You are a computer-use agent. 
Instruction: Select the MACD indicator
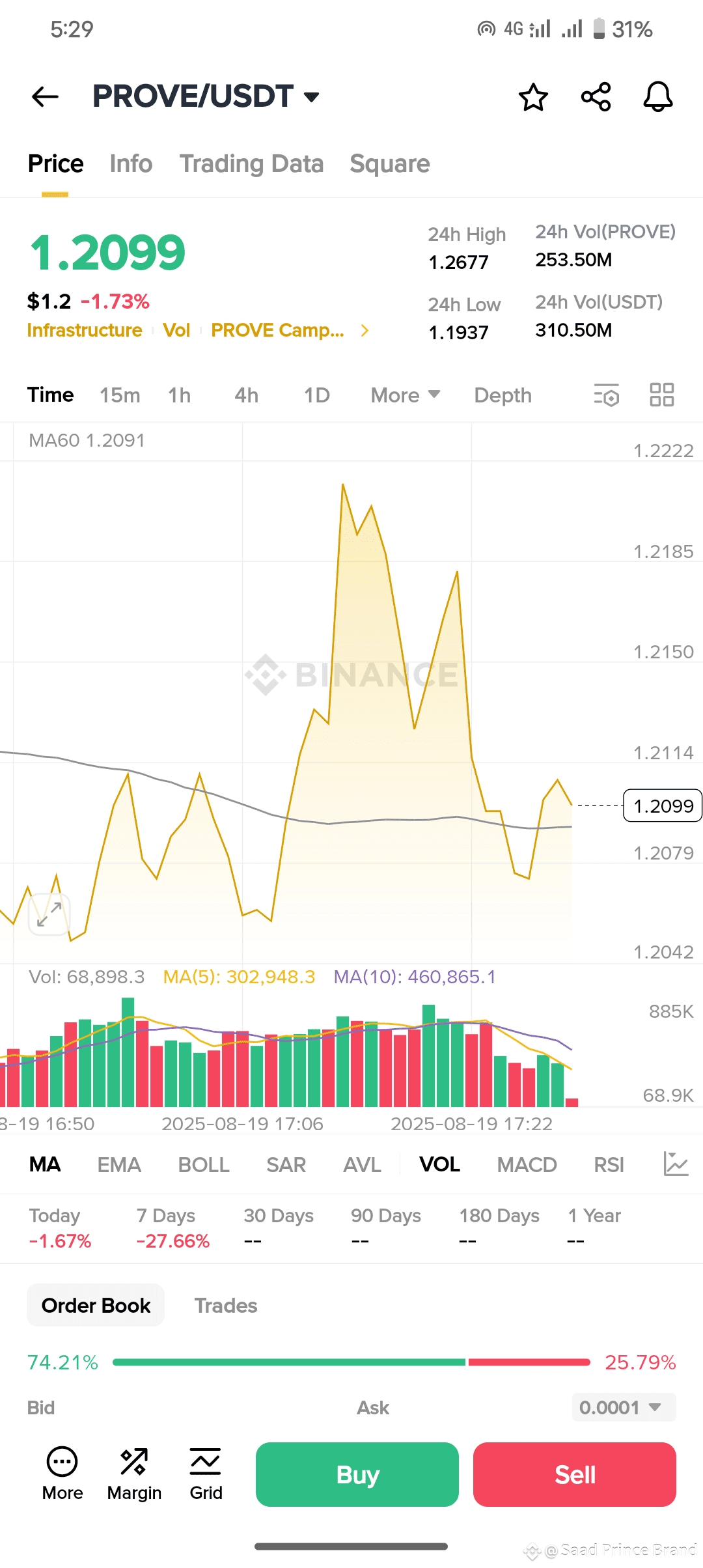point(527,1164)
